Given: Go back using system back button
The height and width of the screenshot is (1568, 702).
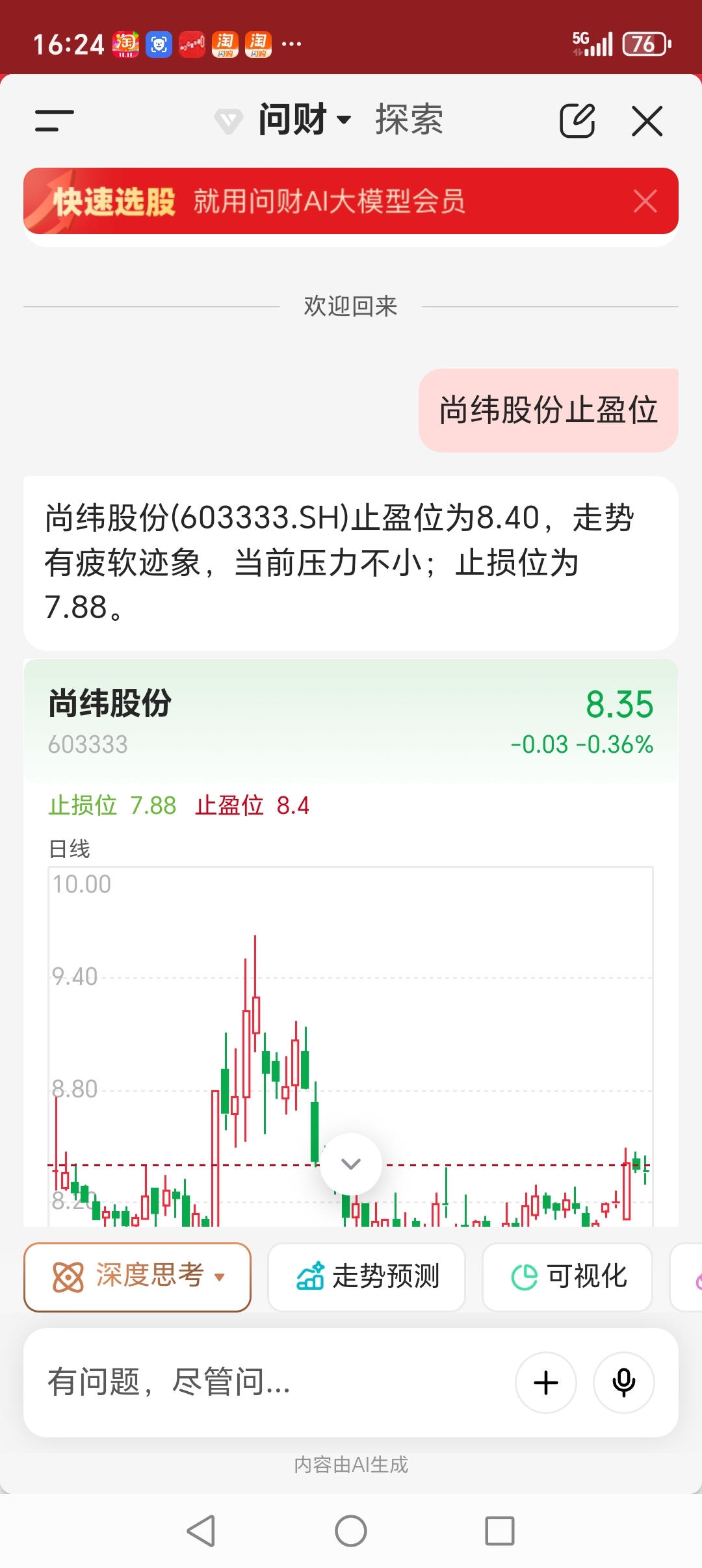Looking at the screenshot, I should pyautogui.click(x=201, y=1530).
